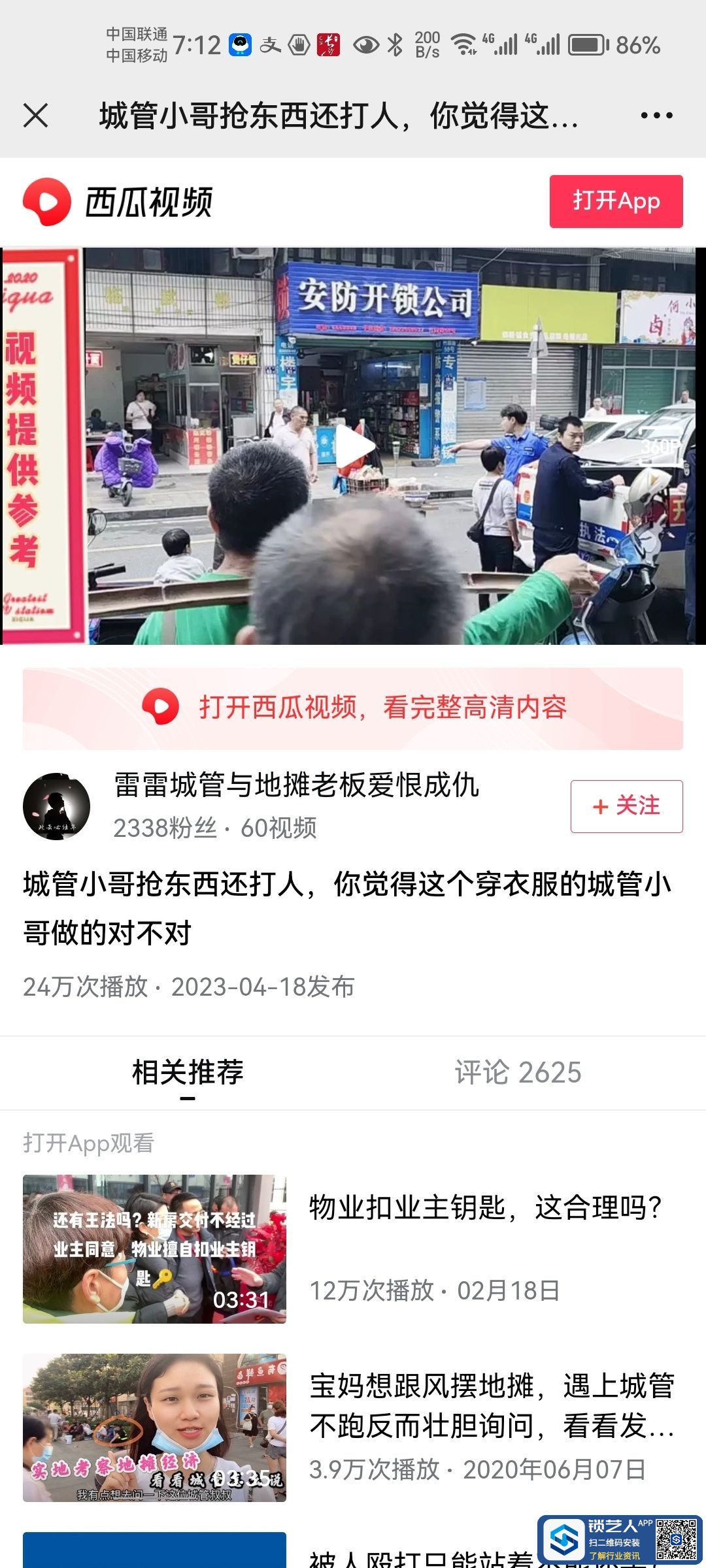
Task: Switch to the 评论 2625 tab
Action: click(x=518, y=1073)
